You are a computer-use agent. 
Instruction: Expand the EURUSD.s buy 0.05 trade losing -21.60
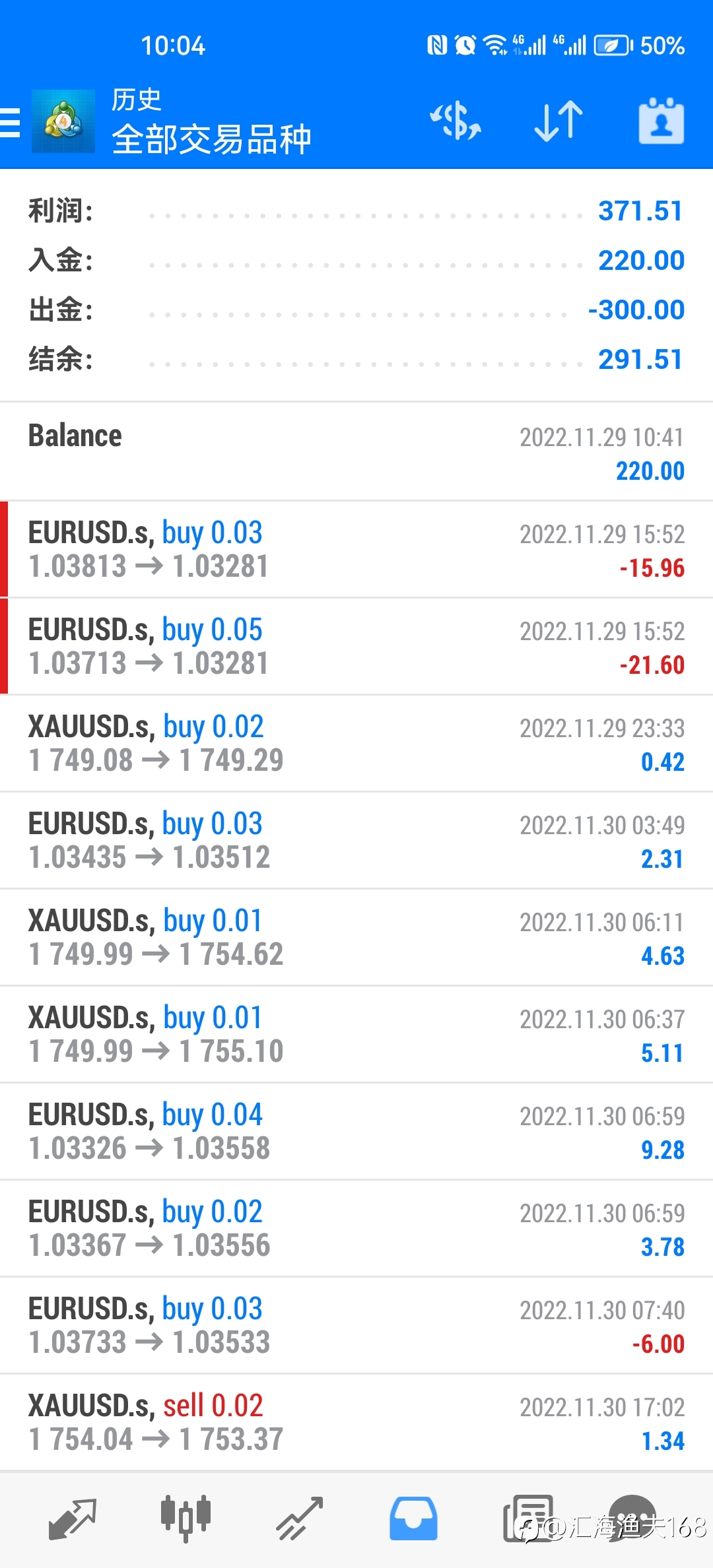356,647
